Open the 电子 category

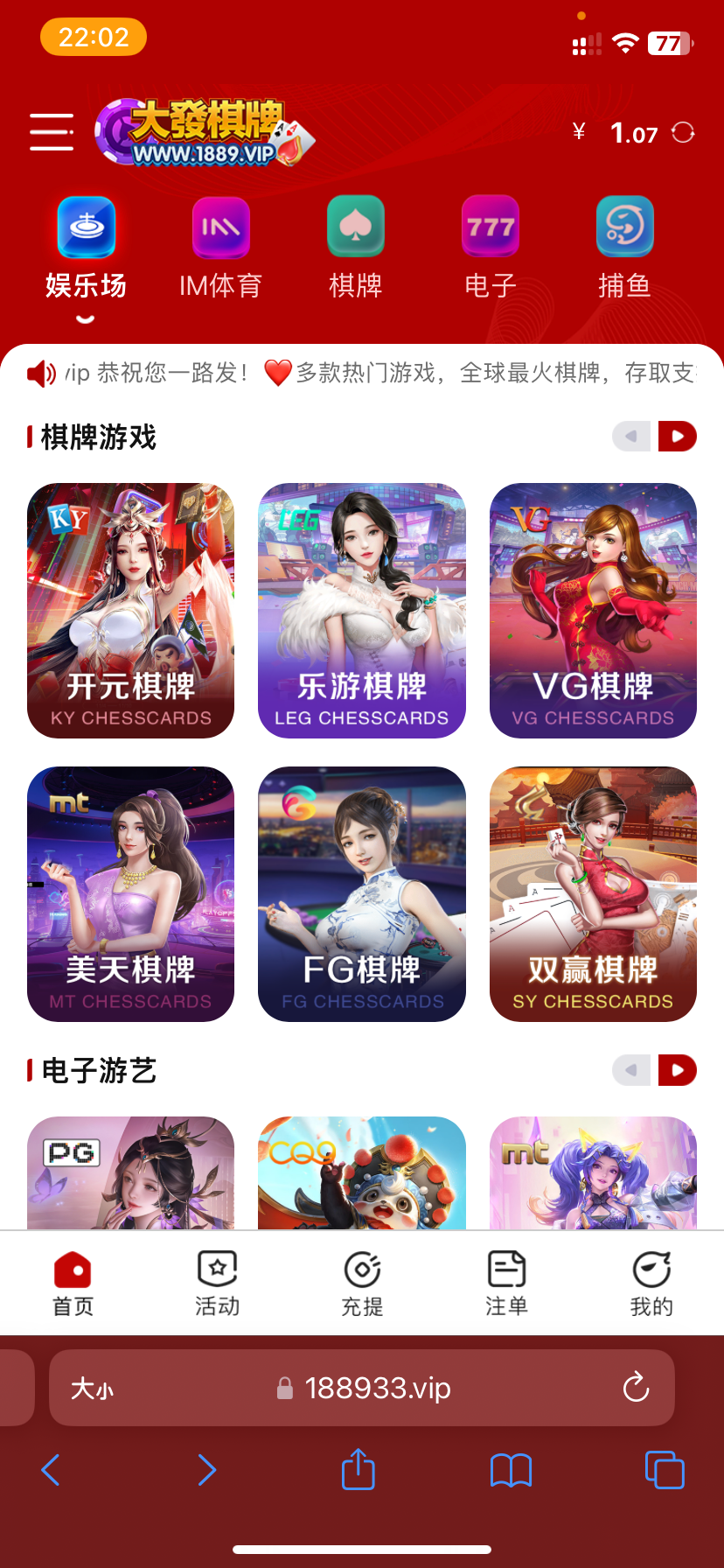tap(490, 248)
